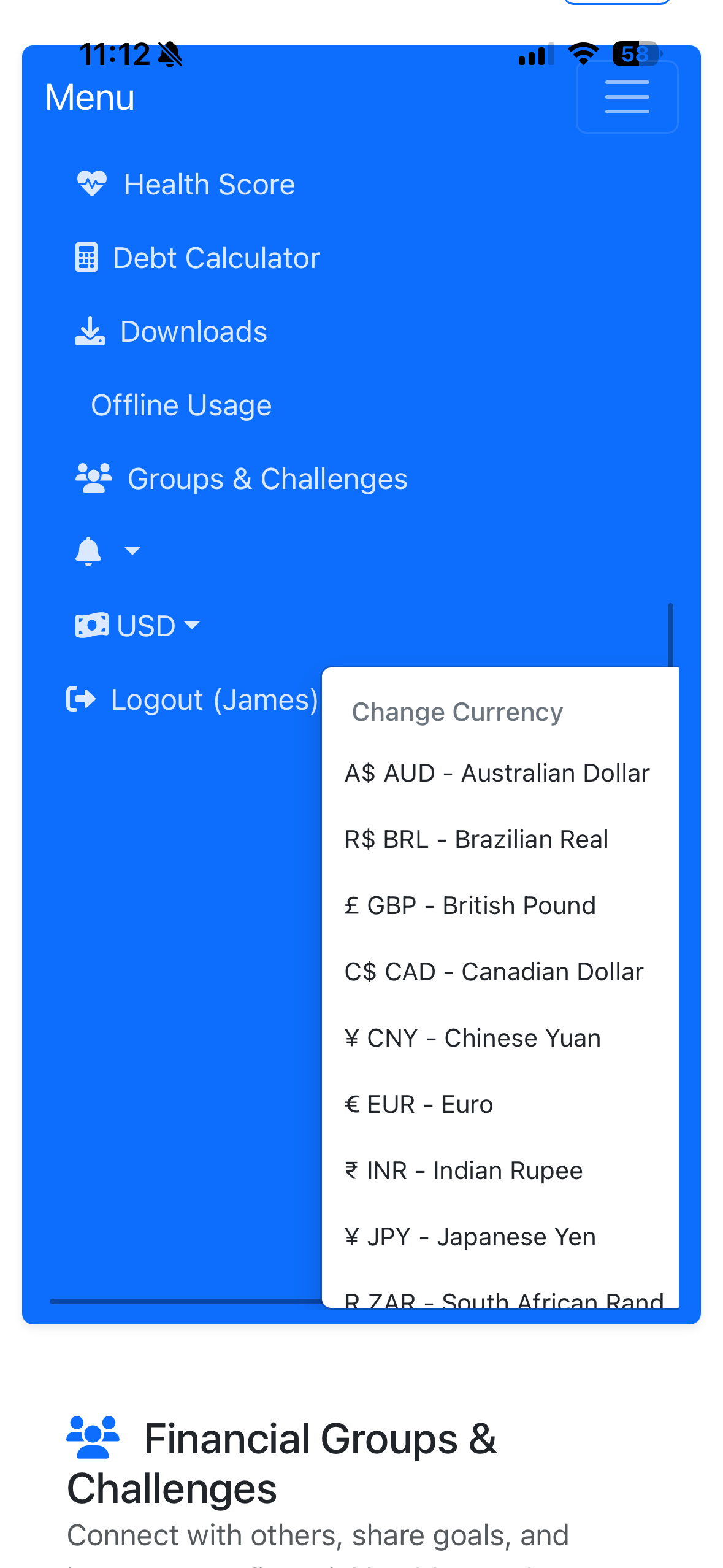Expand the notification bell dropdown arrow
This screenshot has height=1568, width=723.
[x=132, y=551]
